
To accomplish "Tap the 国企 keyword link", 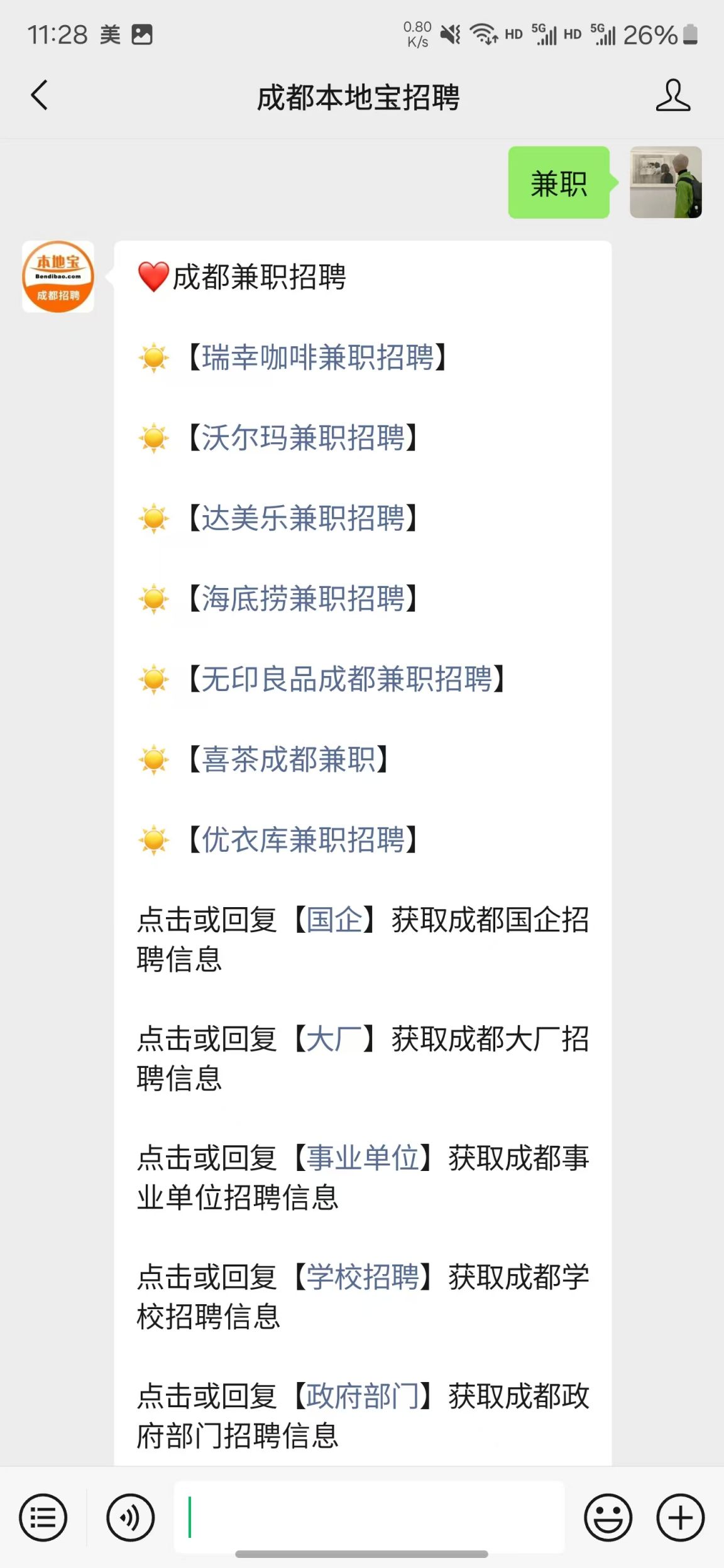I will pyautogui.click(x=334, y=920).
